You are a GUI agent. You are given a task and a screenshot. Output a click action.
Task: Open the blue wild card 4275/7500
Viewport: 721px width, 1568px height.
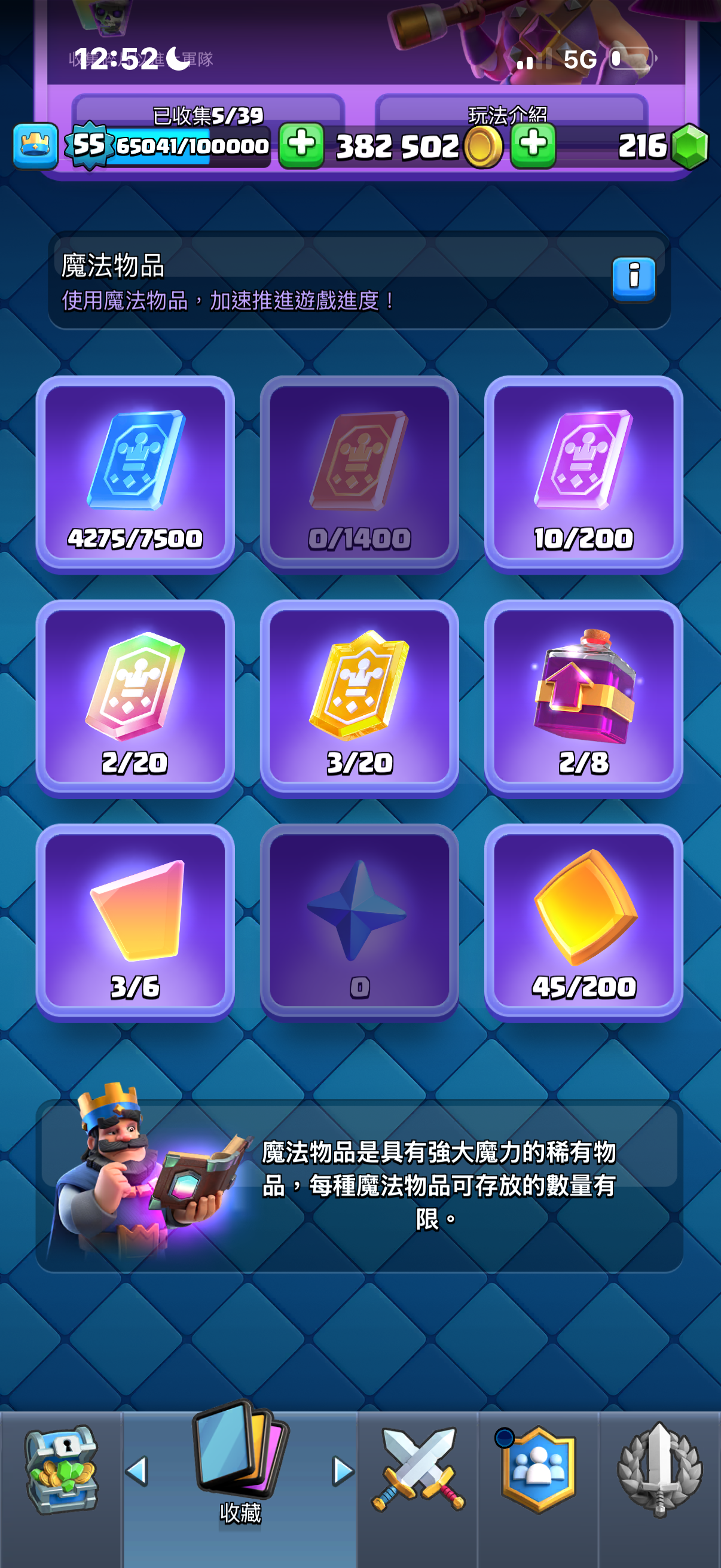tap(135, 474)
